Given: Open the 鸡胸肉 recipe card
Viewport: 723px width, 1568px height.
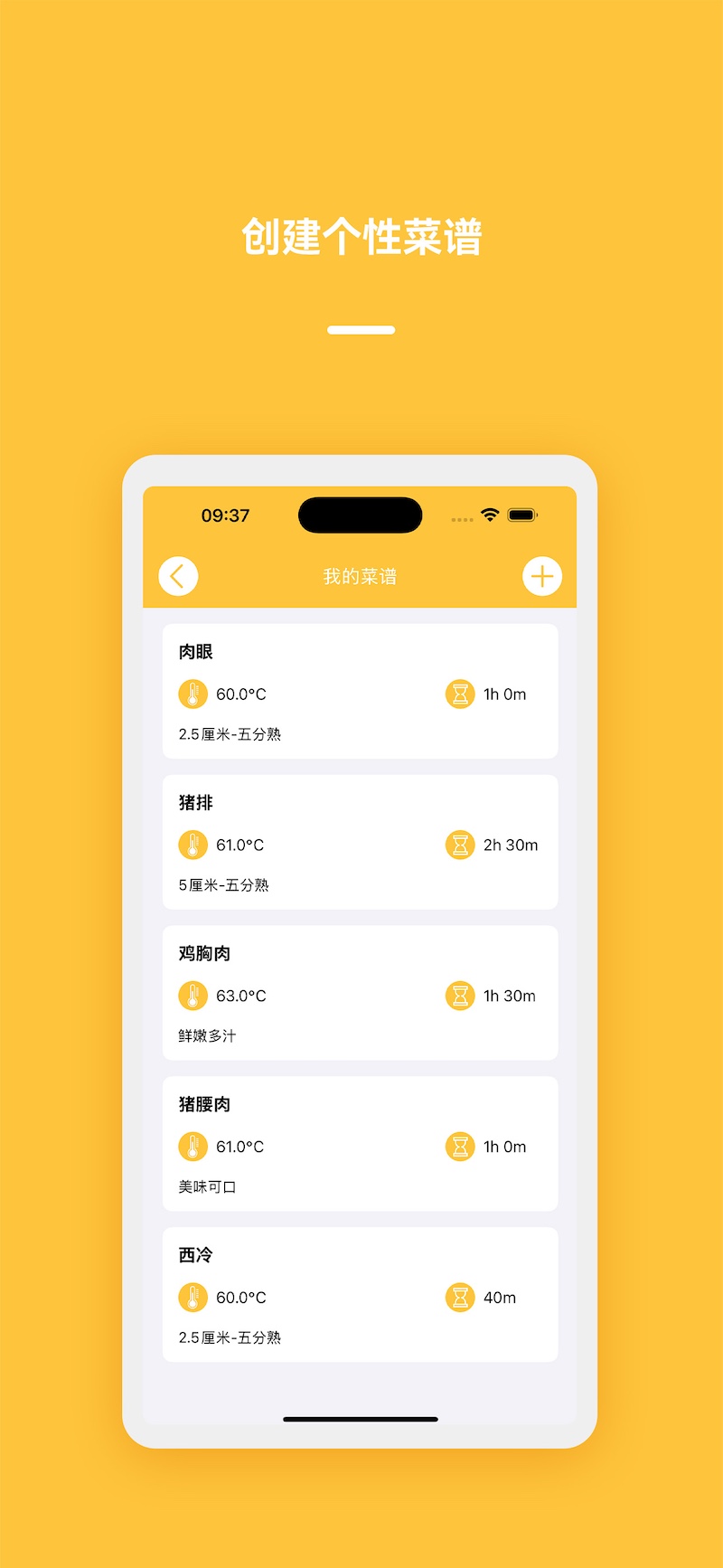Looking at the screenshot, I should pos(360,993).
